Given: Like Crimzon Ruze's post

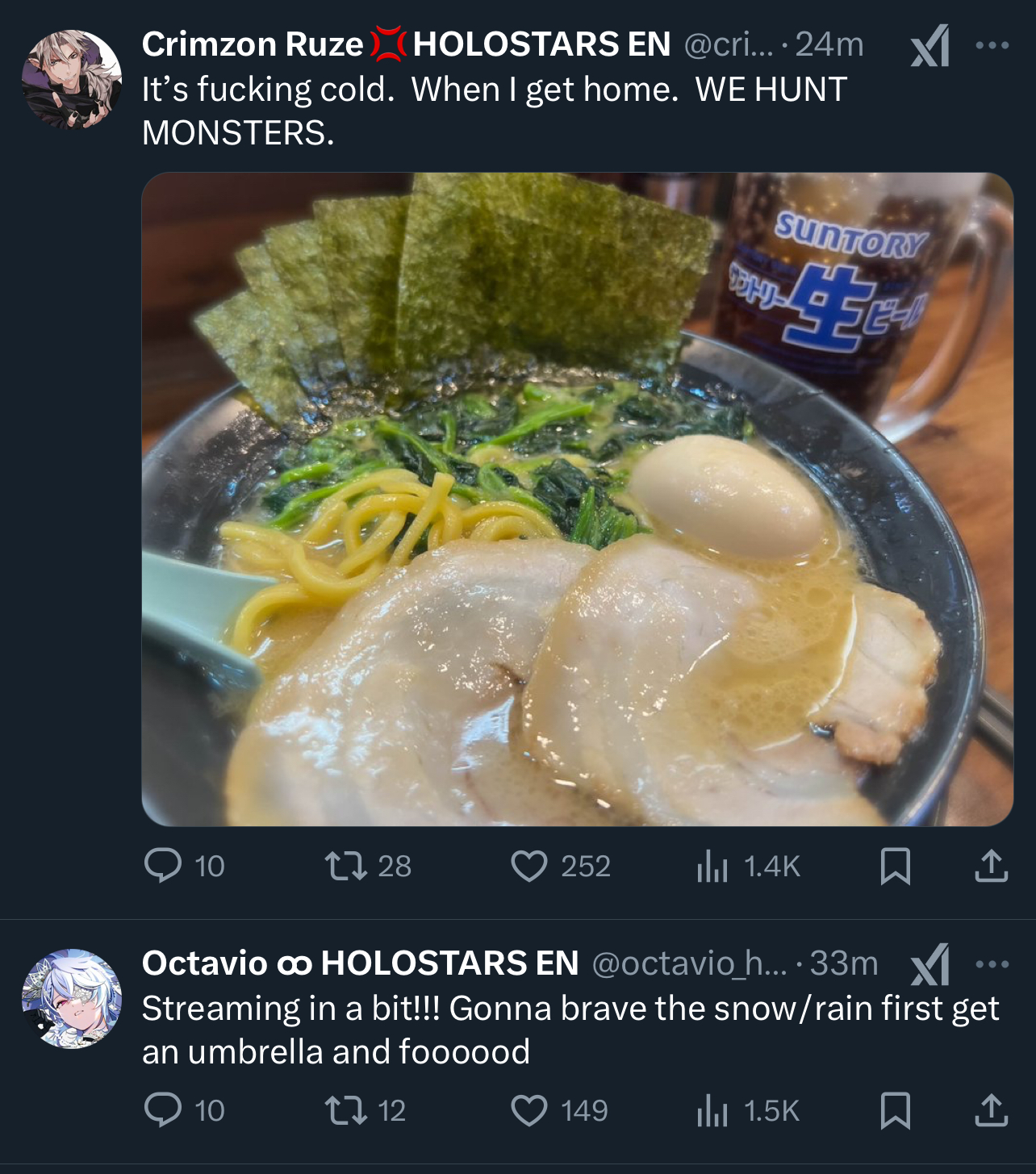Looking at the screenshot, I should pos(529,866).
